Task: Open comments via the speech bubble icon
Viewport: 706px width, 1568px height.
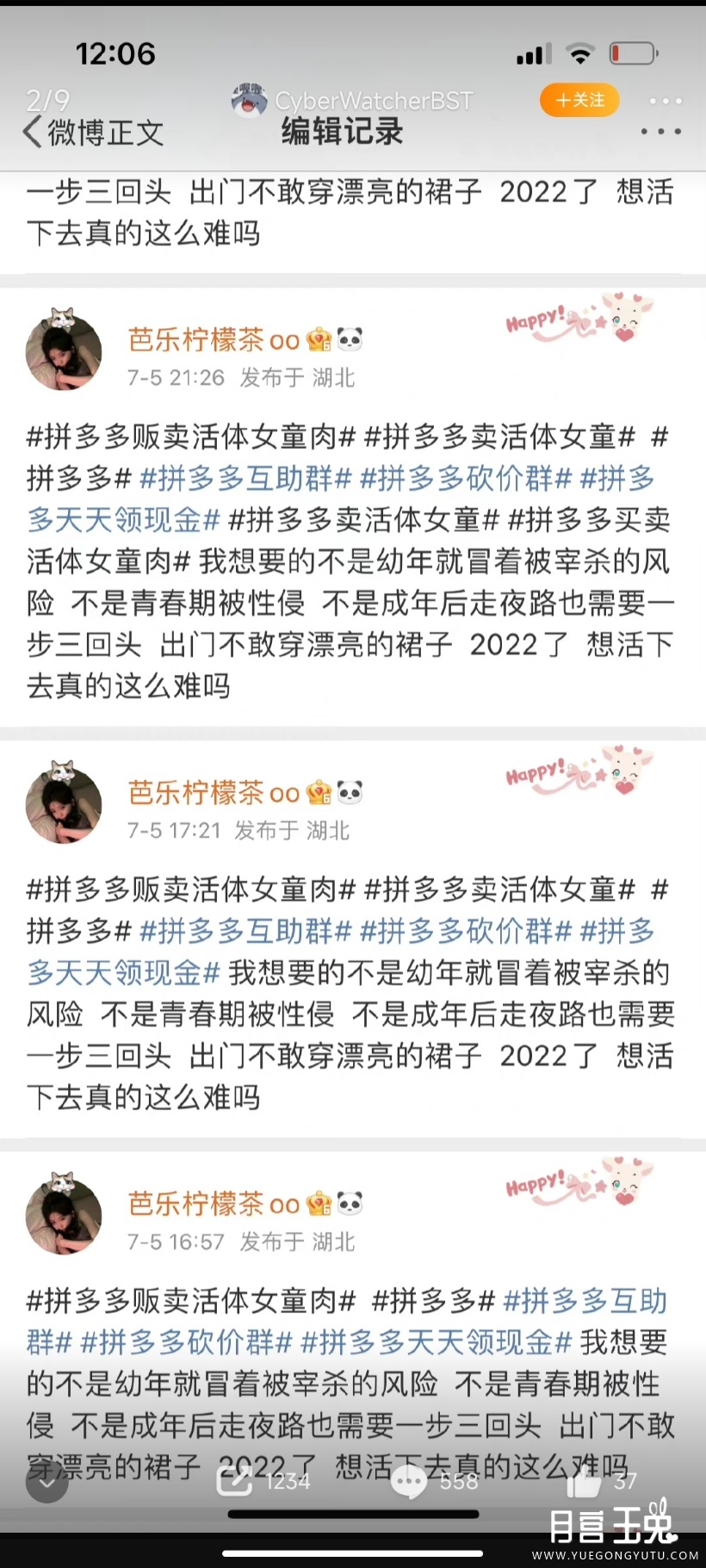Action: pyautogui.click(x=409, y=1481)
